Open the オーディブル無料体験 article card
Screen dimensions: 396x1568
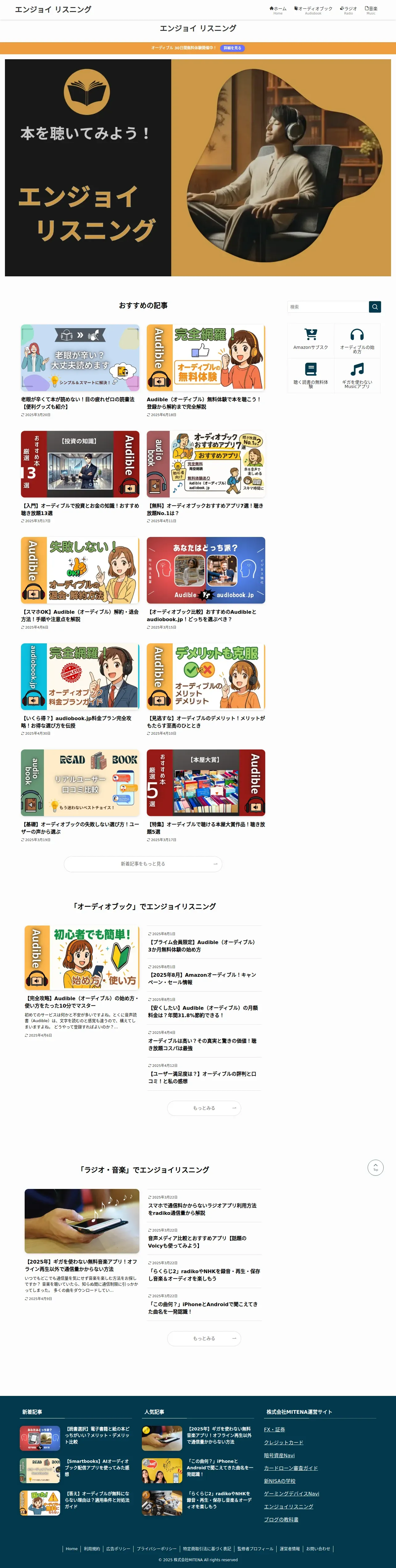point(206,371)
